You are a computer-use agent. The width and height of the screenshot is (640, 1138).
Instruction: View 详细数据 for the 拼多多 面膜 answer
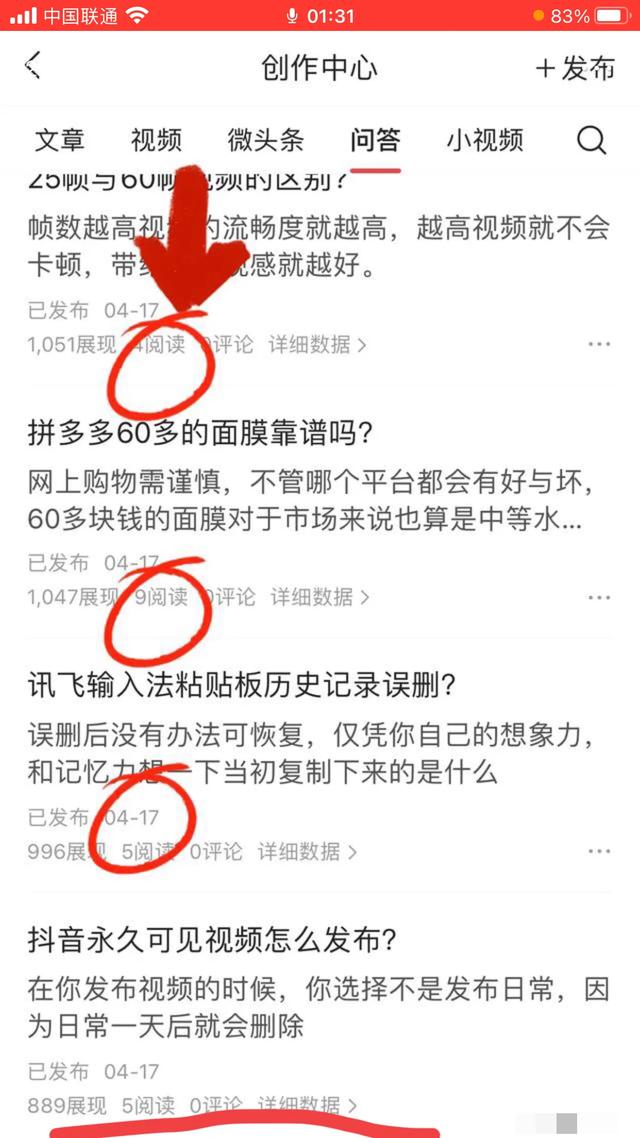(320, 597)
